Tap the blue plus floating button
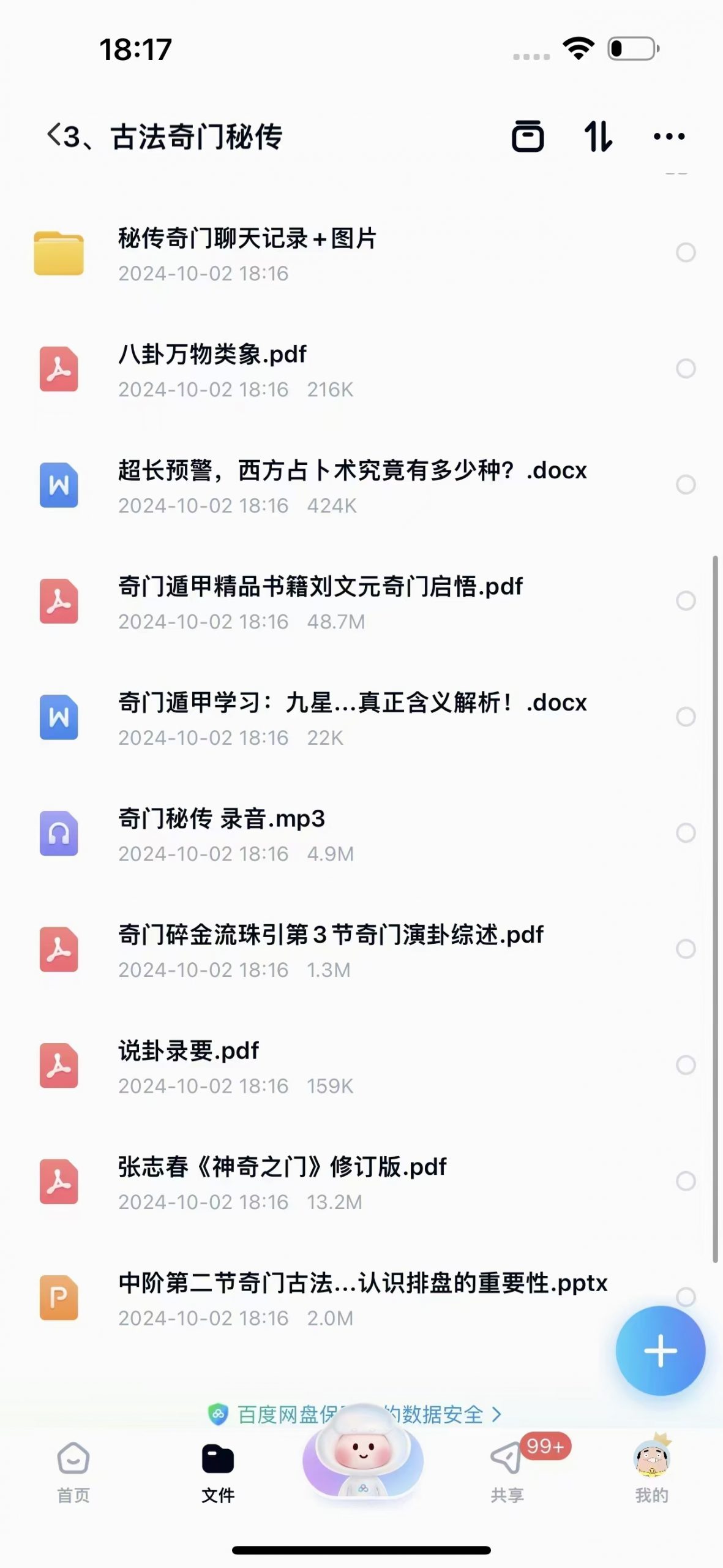 660,1351
